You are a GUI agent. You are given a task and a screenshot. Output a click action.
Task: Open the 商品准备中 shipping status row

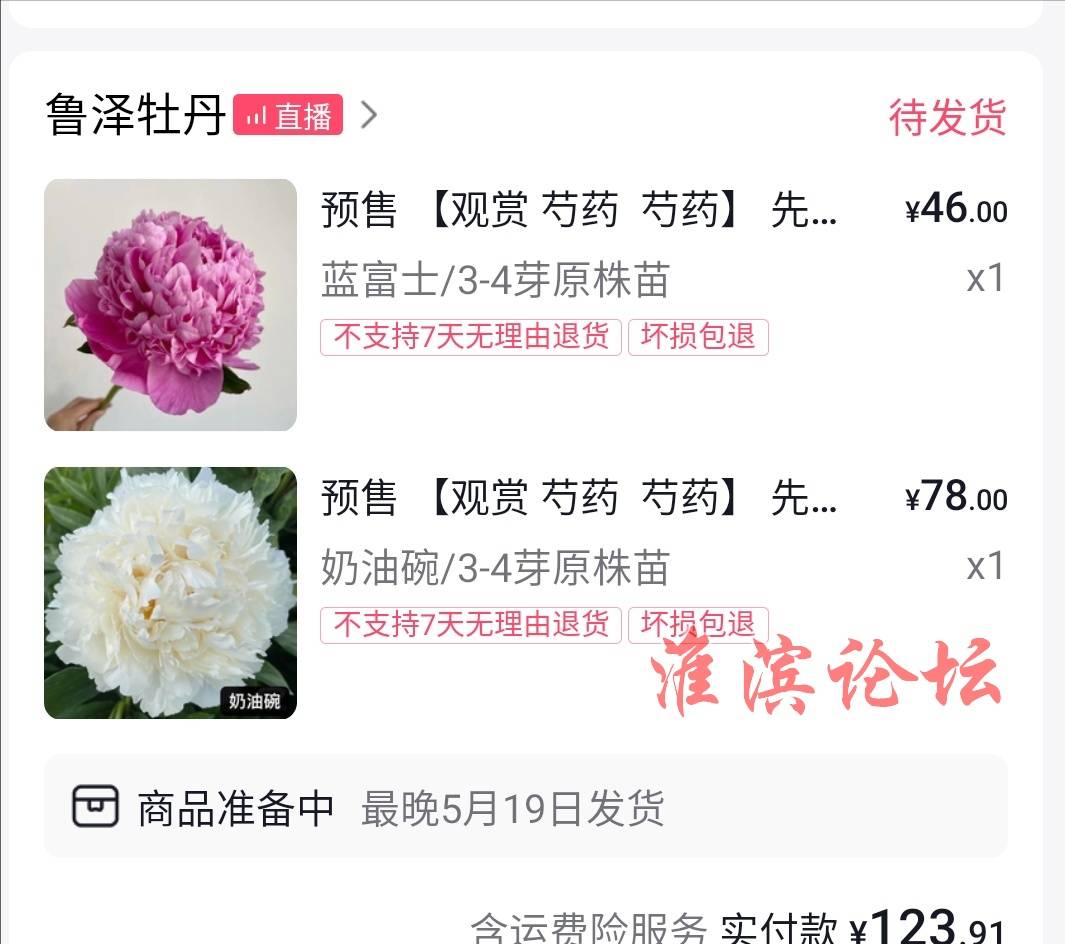525,807
